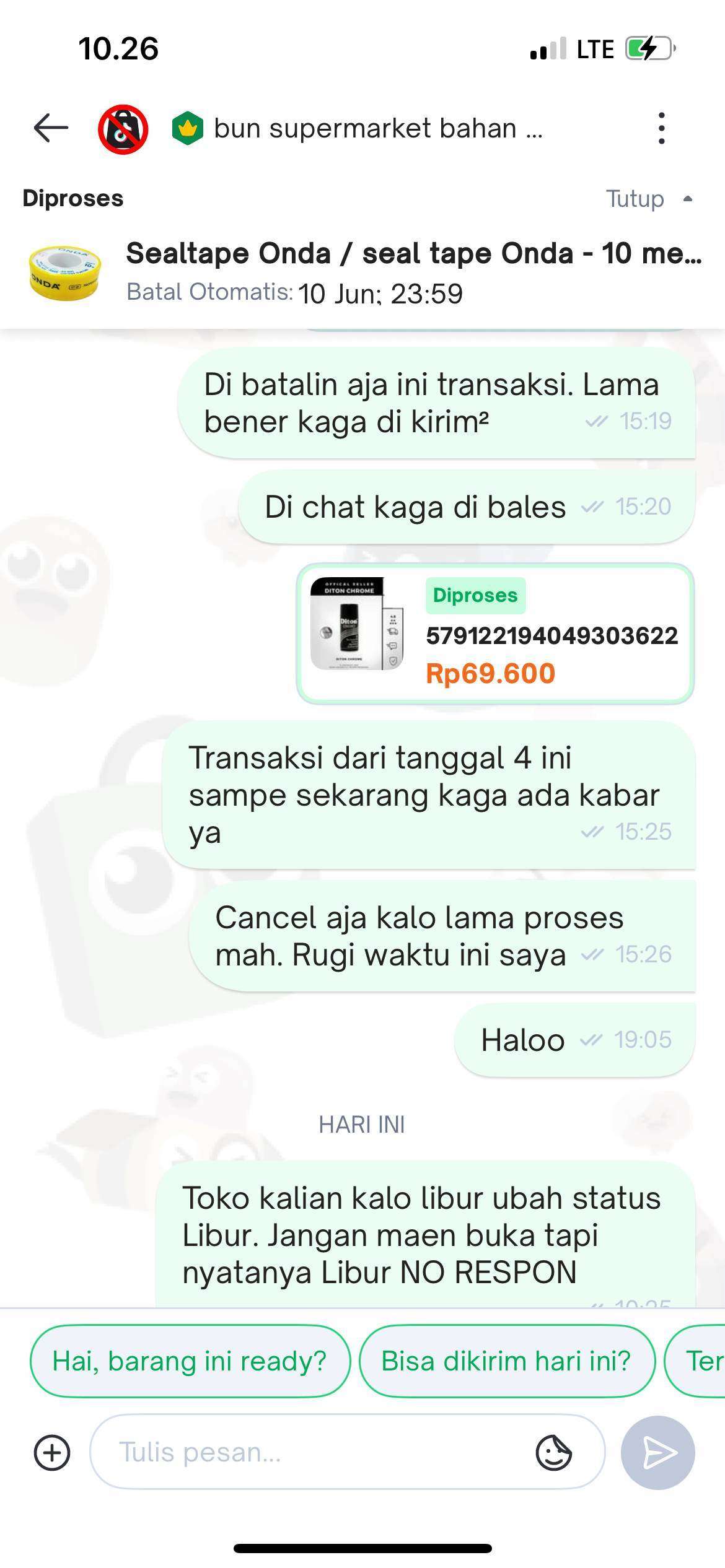Open the Sealtape Onda order details
Screen dimensions: 725x1568
click(362, 272)
